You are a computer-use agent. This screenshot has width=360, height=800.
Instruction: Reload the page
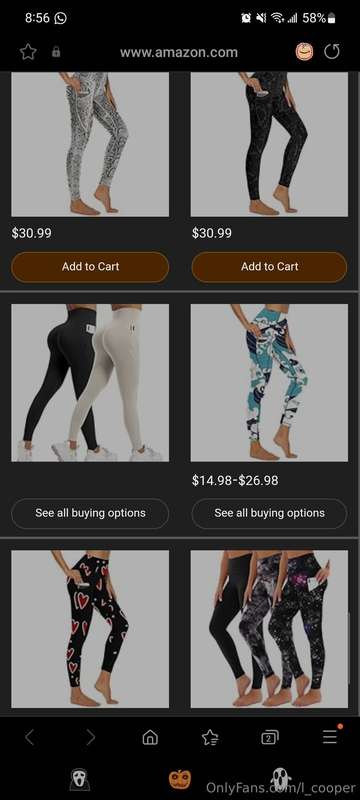pyautogui.click(x=332, y=52)
